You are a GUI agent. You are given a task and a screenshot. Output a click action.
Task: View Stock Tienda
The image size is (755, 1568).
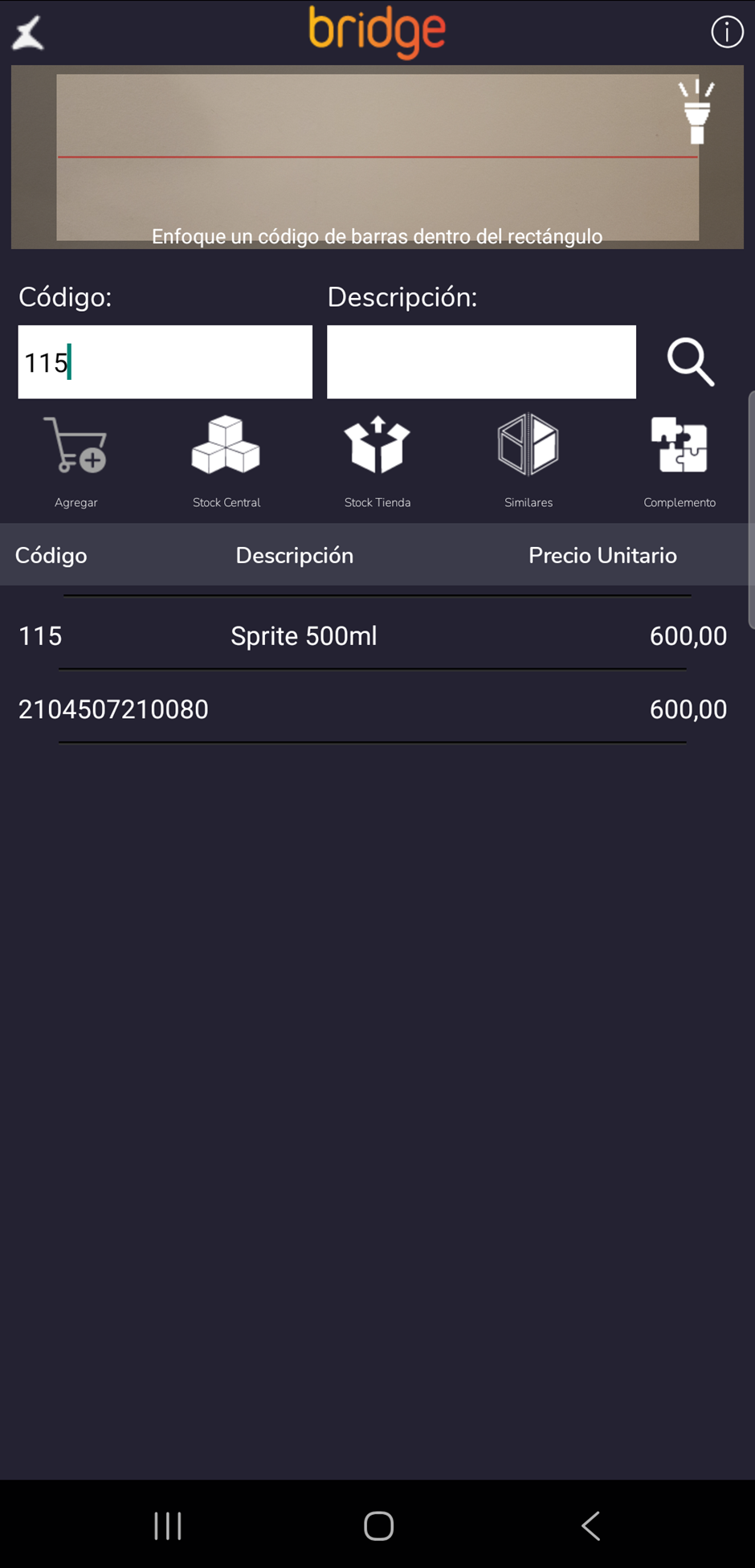click(377, 459)
